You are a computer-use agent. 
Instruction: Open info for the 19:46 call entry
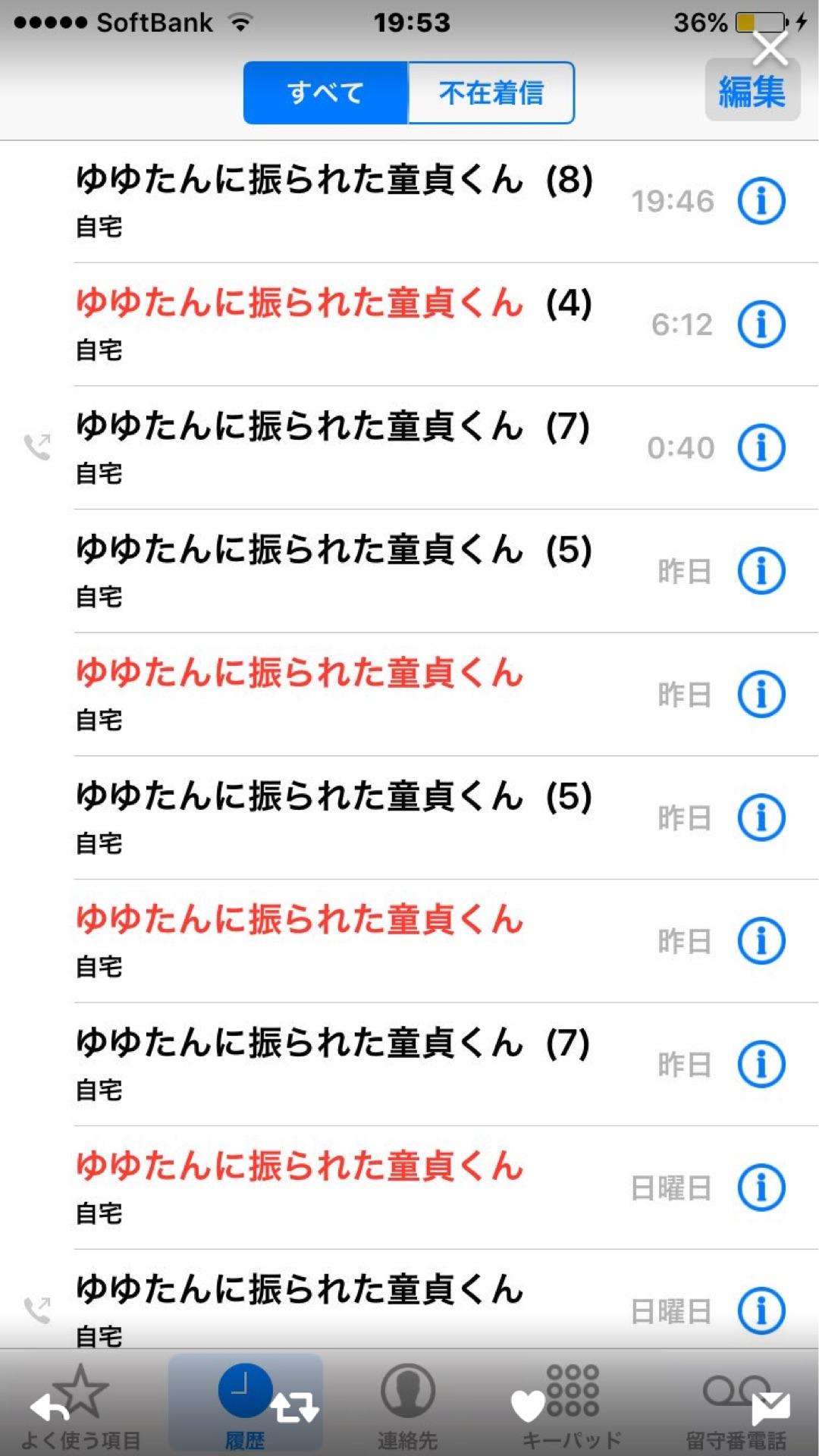coord(761,201)
